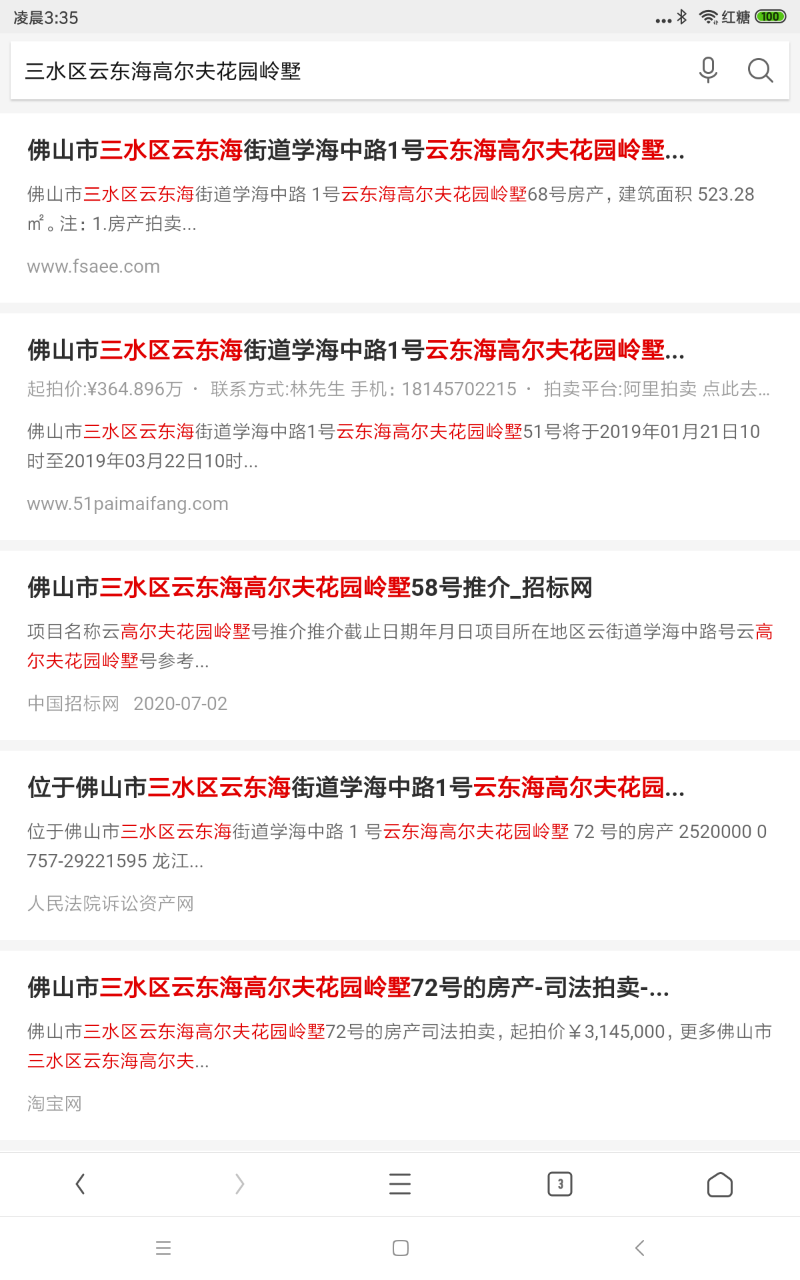Open the tab switcher showing 3 tabs
The height and width of the screenshot is (1280, 800).
560,1185
